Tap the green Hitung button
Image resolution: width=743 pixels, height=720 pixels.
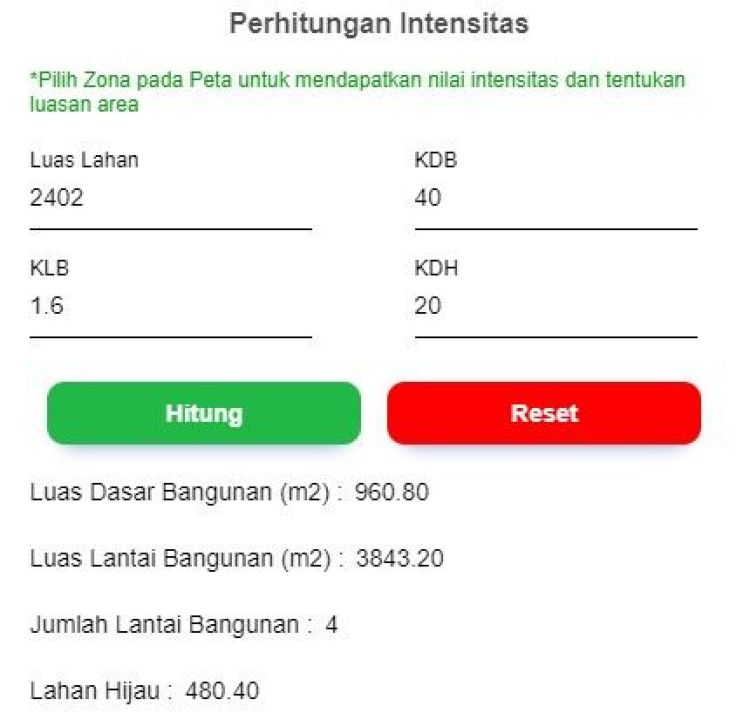coord(203,413)
